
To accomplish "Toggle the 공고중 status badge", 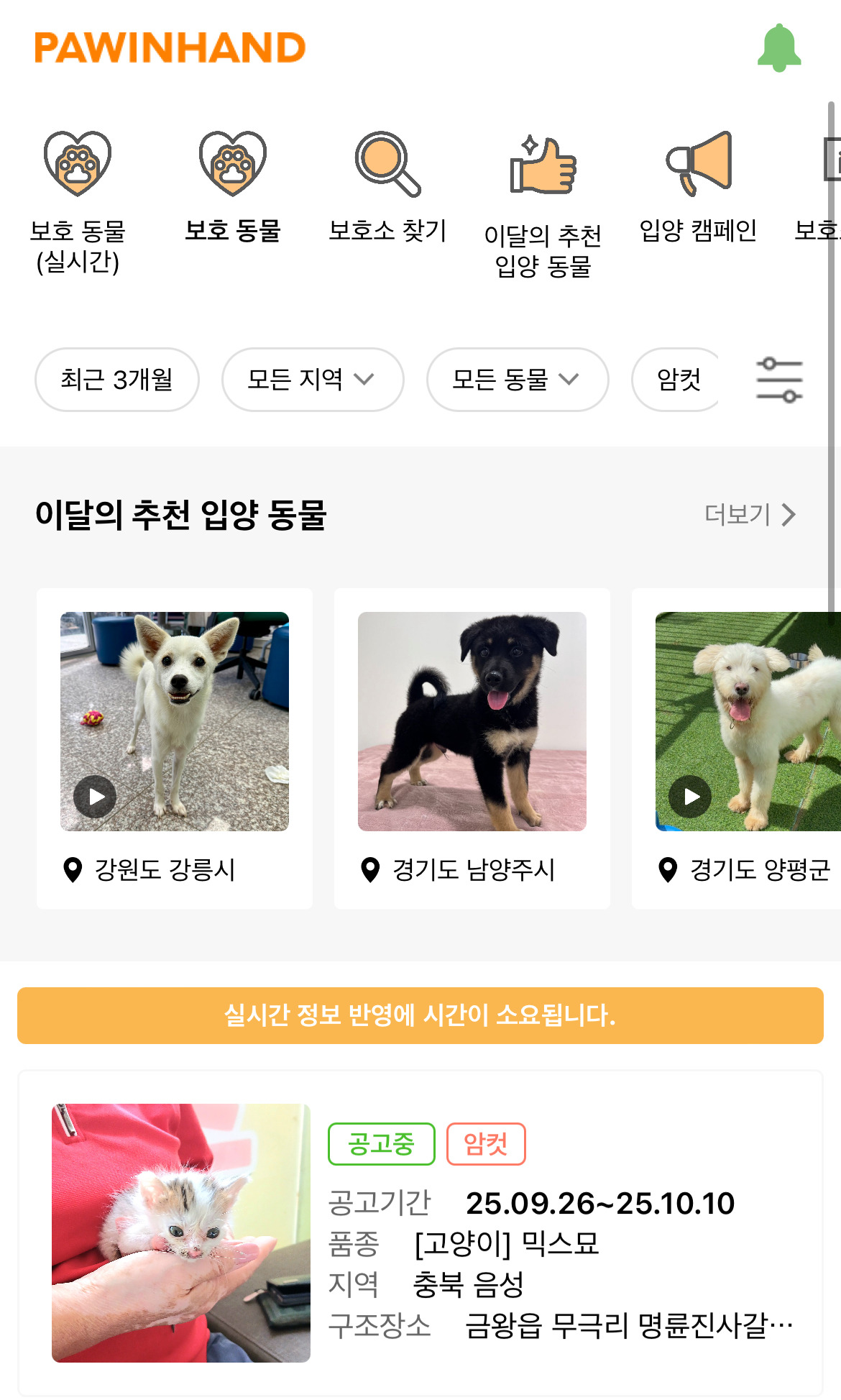I will coord(382,1143).
